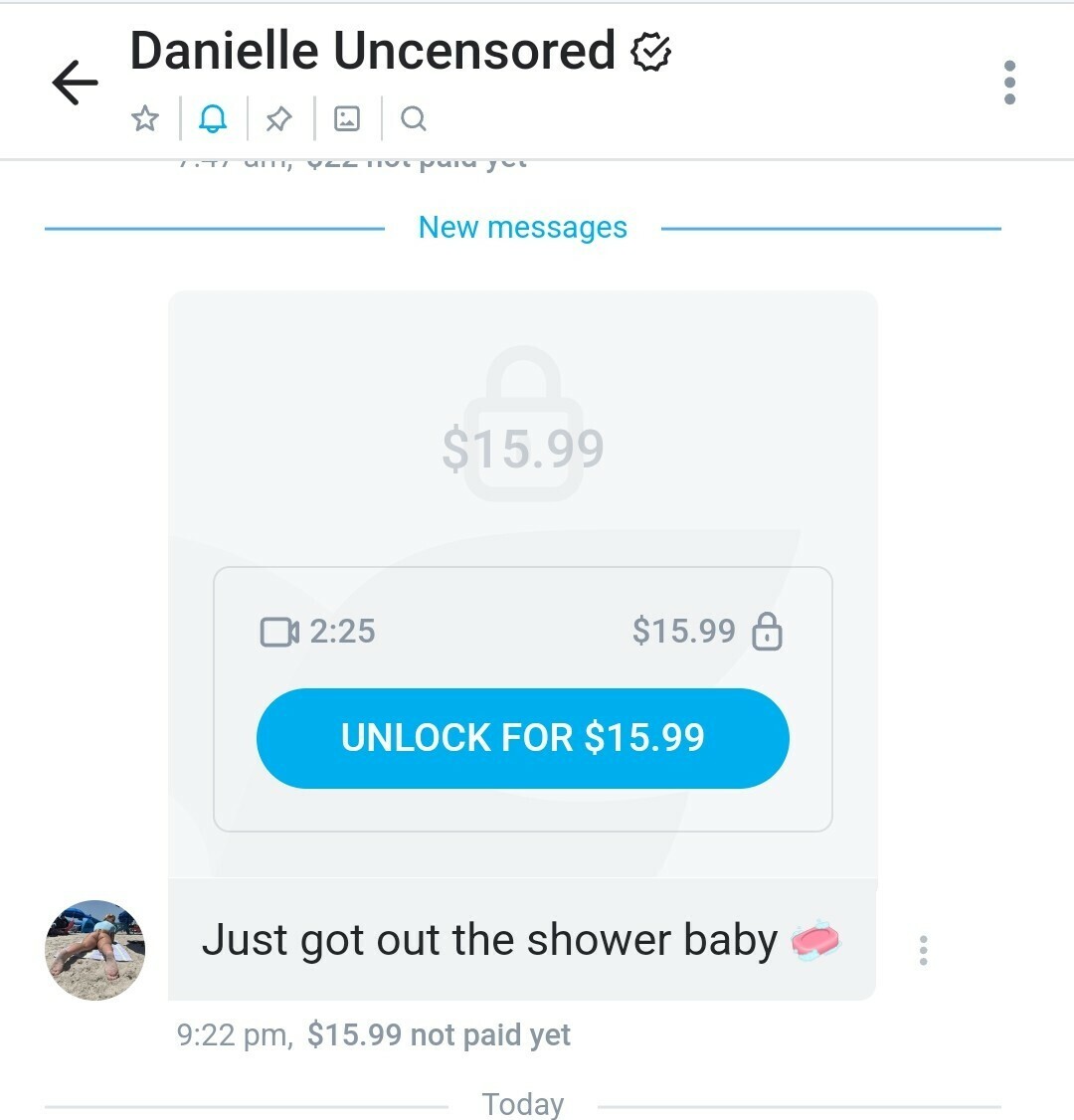The image size is (1074, 1120).
Task: Tap Unlock for $15.99 button
Action: [x=522, y=738]
